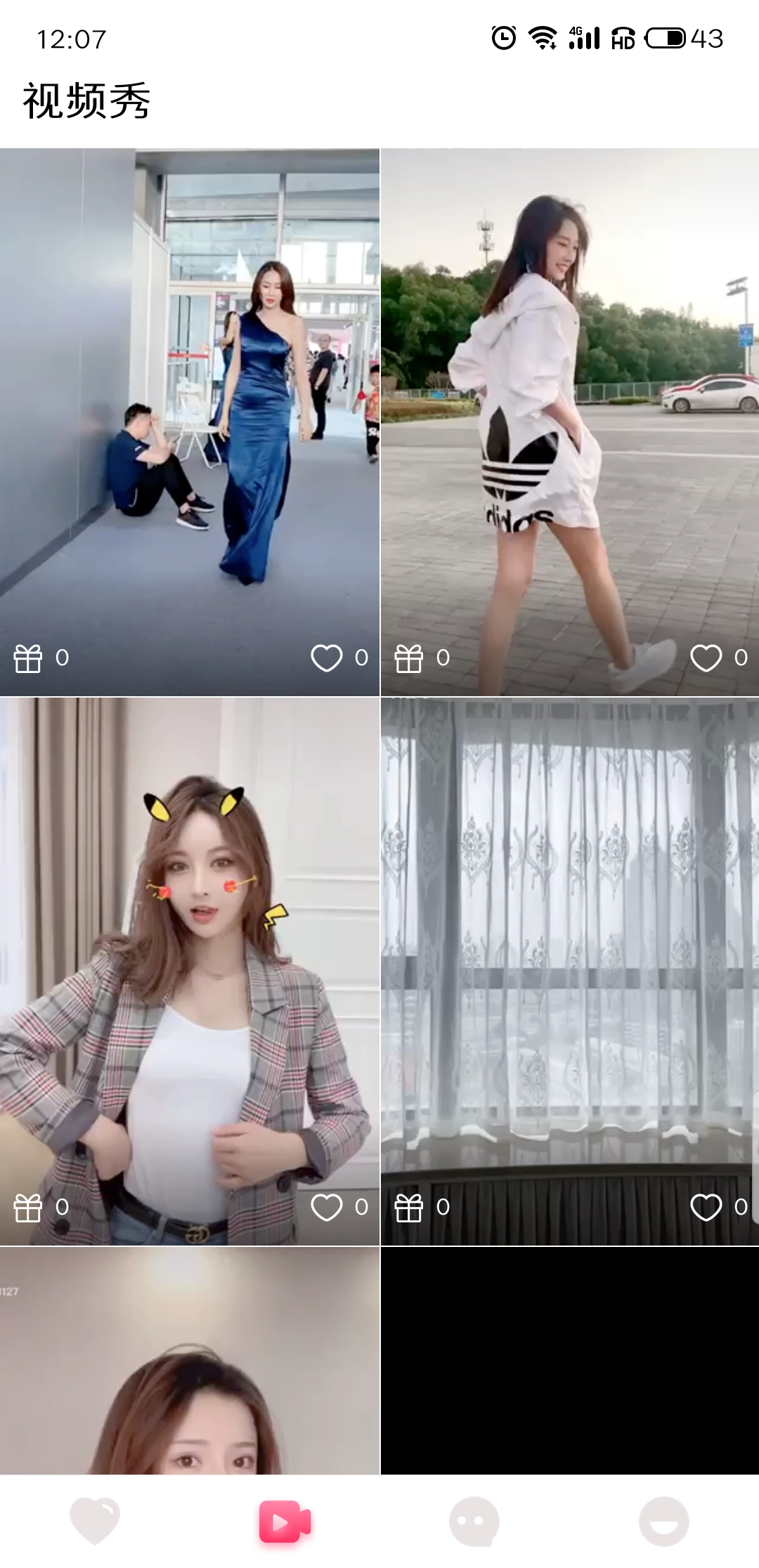Image resolution: width=759 pixels, height=1568 pixels.
Task: Tap the gift icon on the plaid blazer video
Action: point(30,1205)
